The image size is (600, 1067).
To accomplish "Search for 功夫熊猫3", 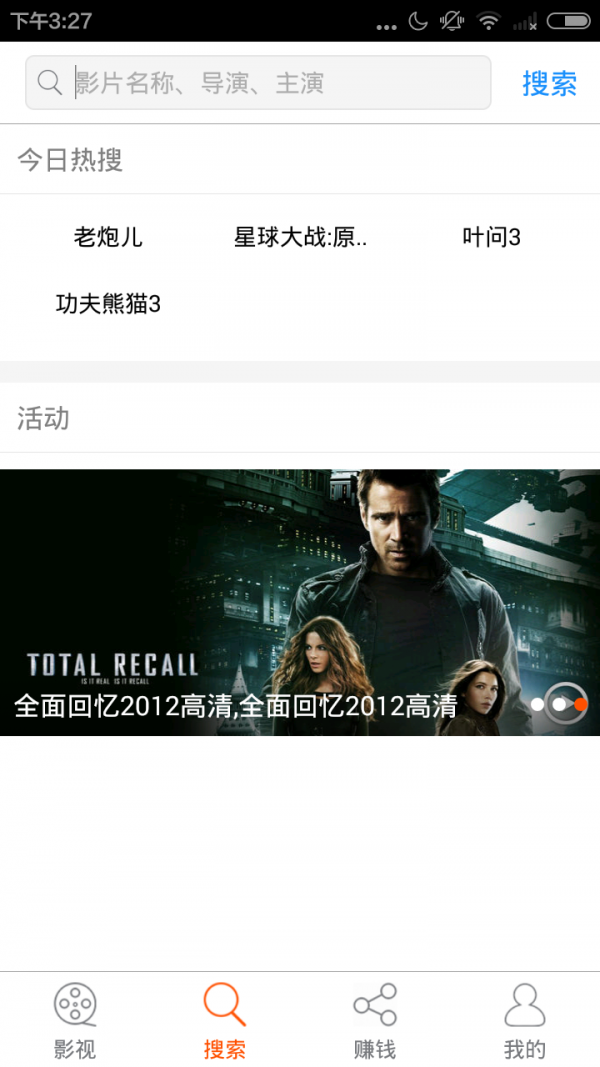I will coord(108,304).
